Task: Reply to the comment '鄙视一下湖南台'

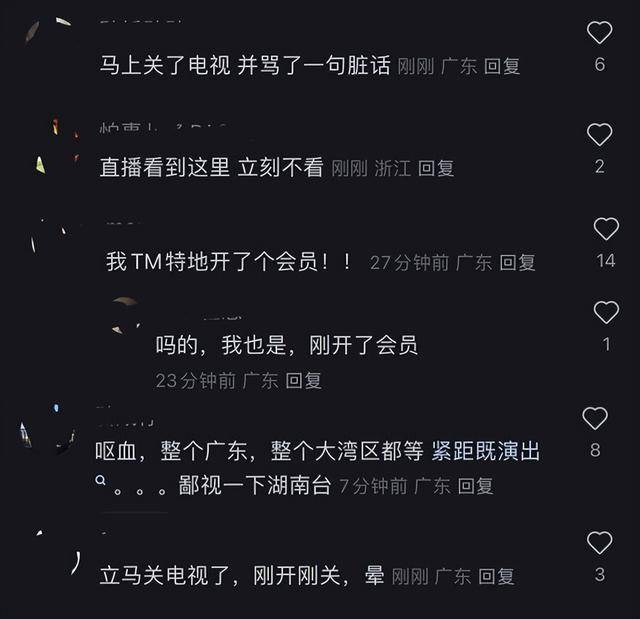Action: click(476, 486)
